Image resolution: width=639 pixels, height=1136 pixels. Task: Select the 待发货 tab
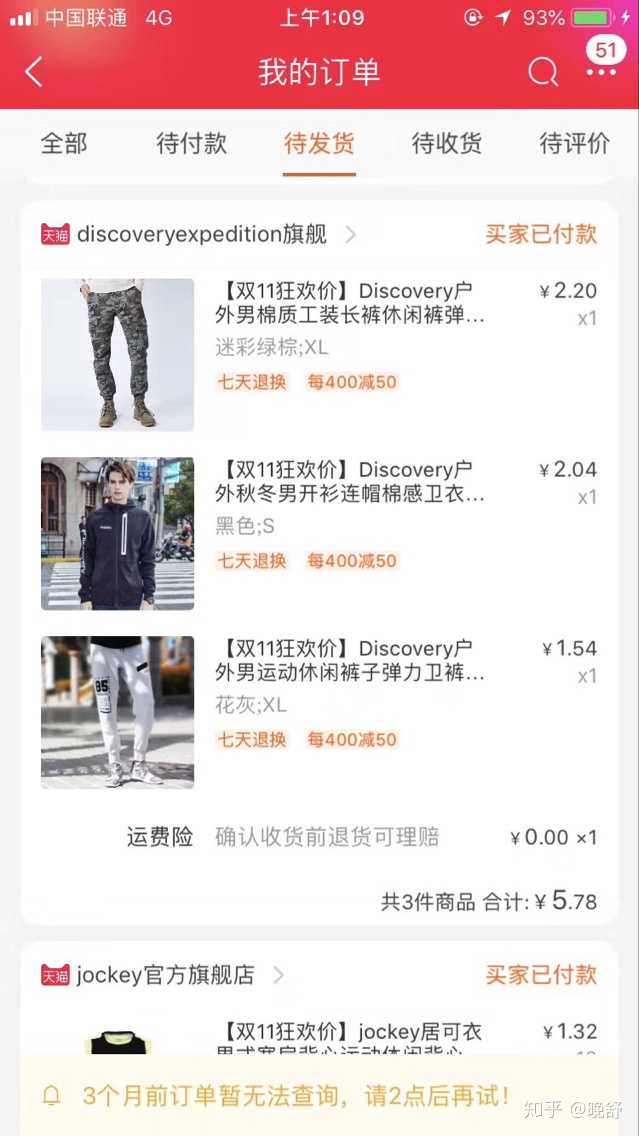click(x=319, y=143)
